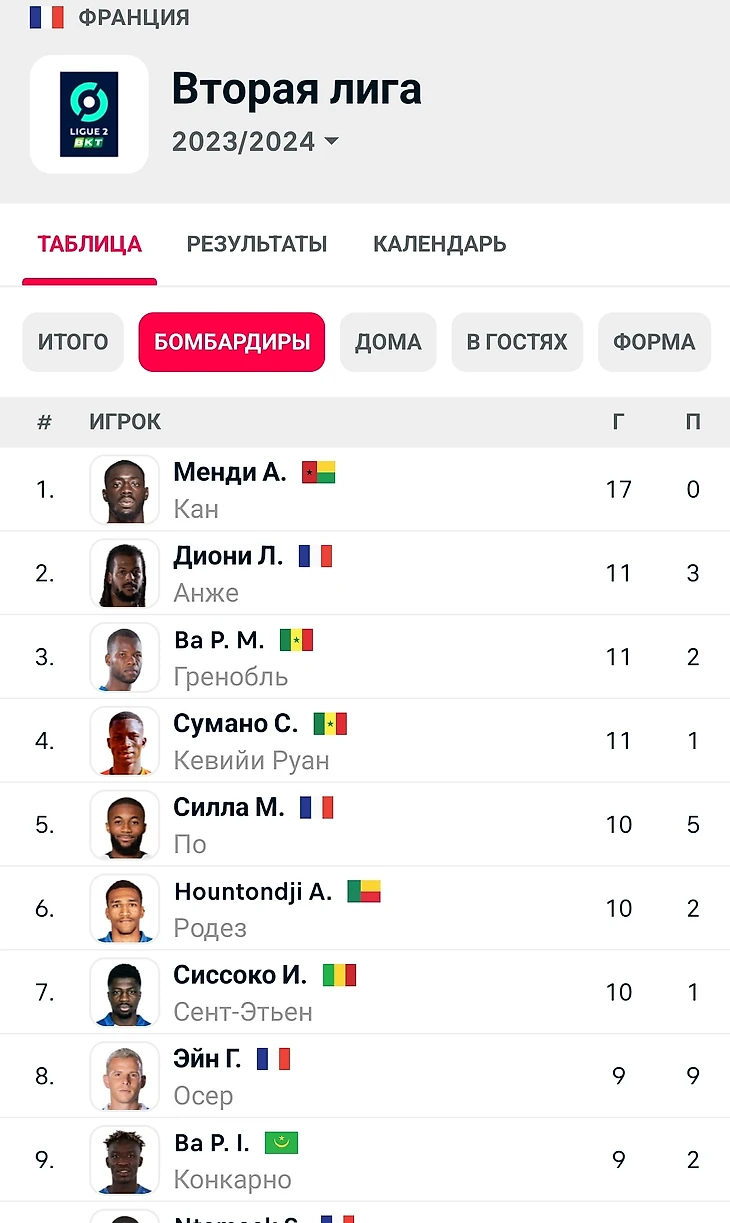Screen dimensions: 730x1223
Task: Open the 2023/2024 season dropdown
Action: click(x=255, y=142)
